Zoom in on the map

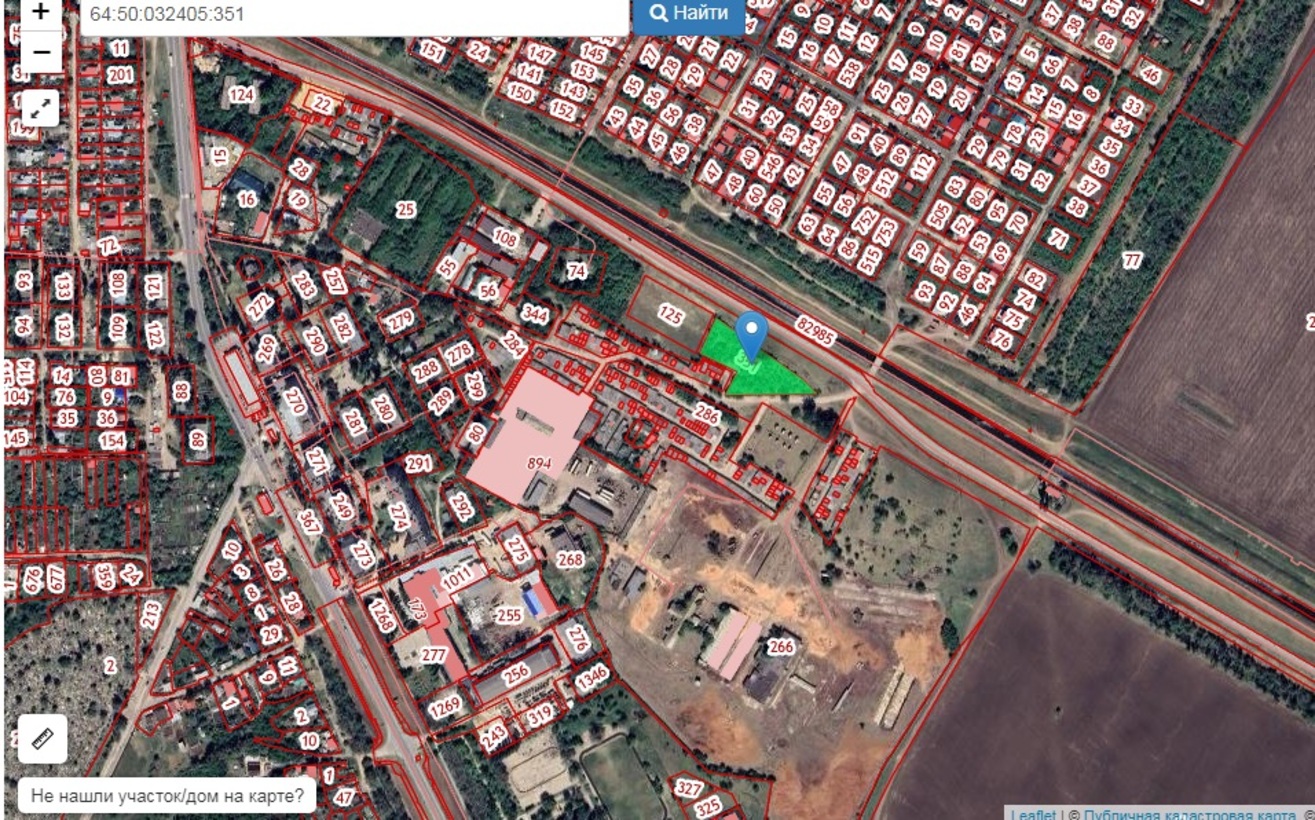41,13
